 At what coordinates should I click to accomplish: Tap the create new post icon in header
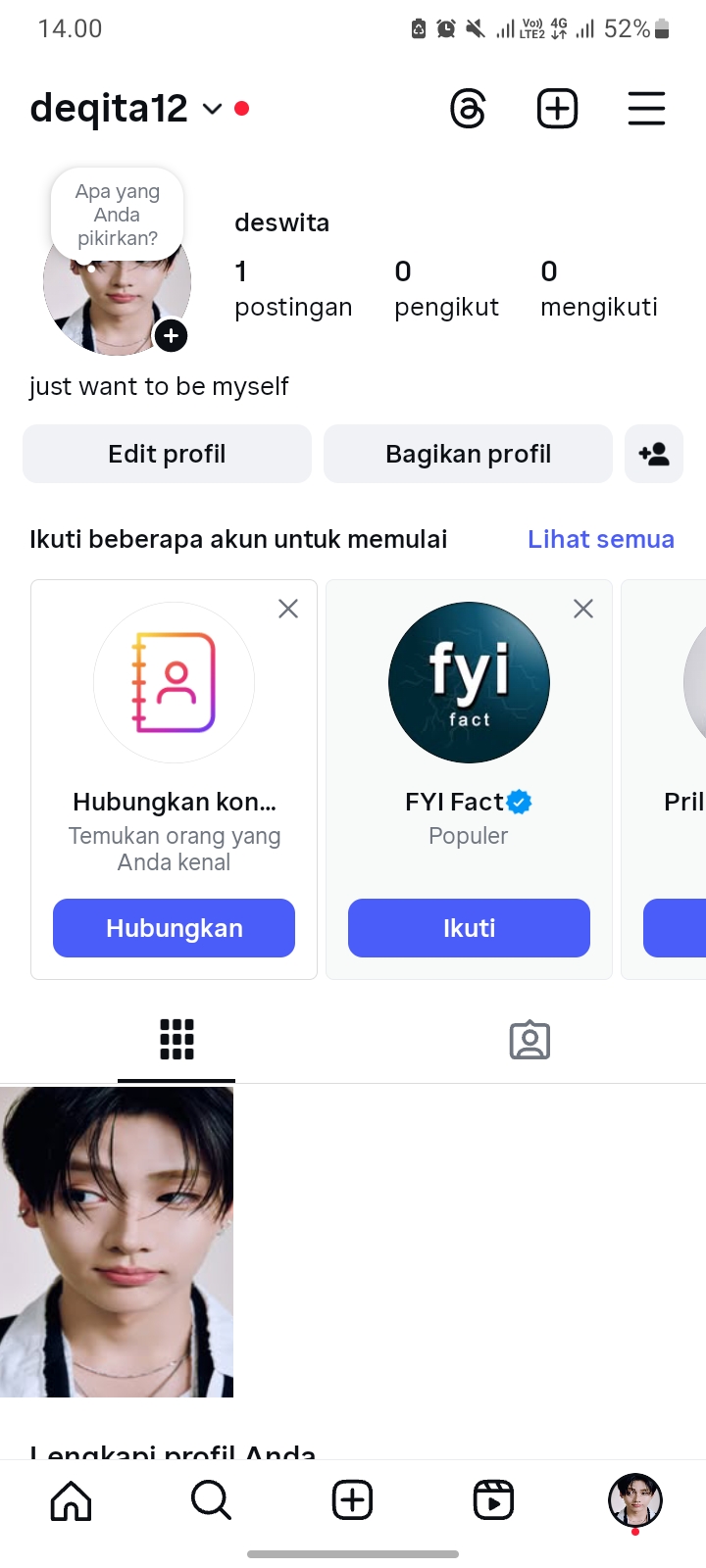(557, 109)
